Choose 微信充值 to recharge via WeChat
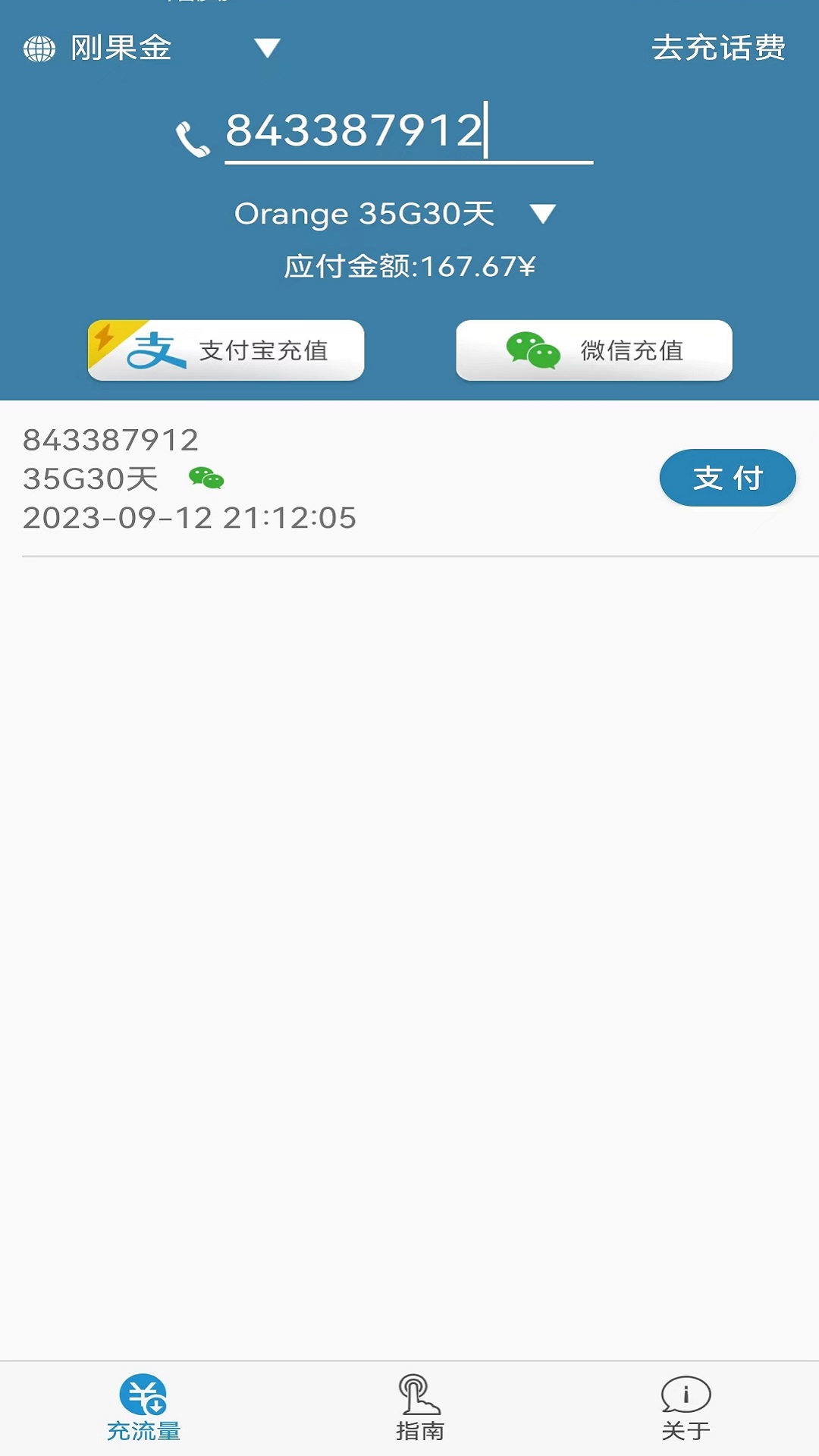Viewport: 819px width, 1456px height. point(594,350)
